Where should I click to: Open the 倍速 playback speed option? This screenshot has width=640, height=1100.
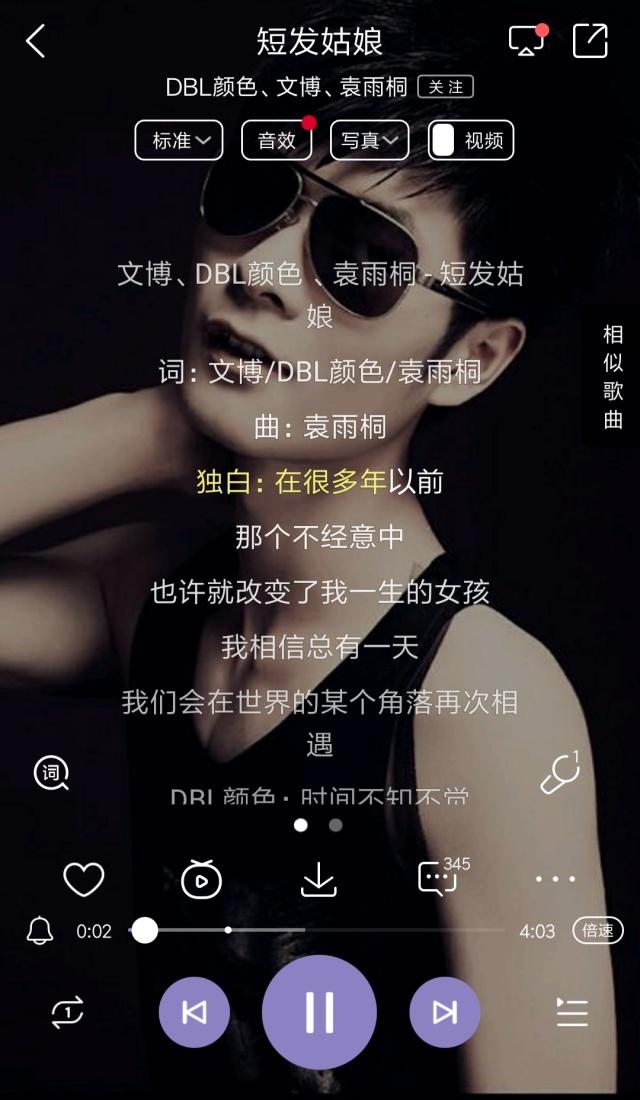point(598,930)
